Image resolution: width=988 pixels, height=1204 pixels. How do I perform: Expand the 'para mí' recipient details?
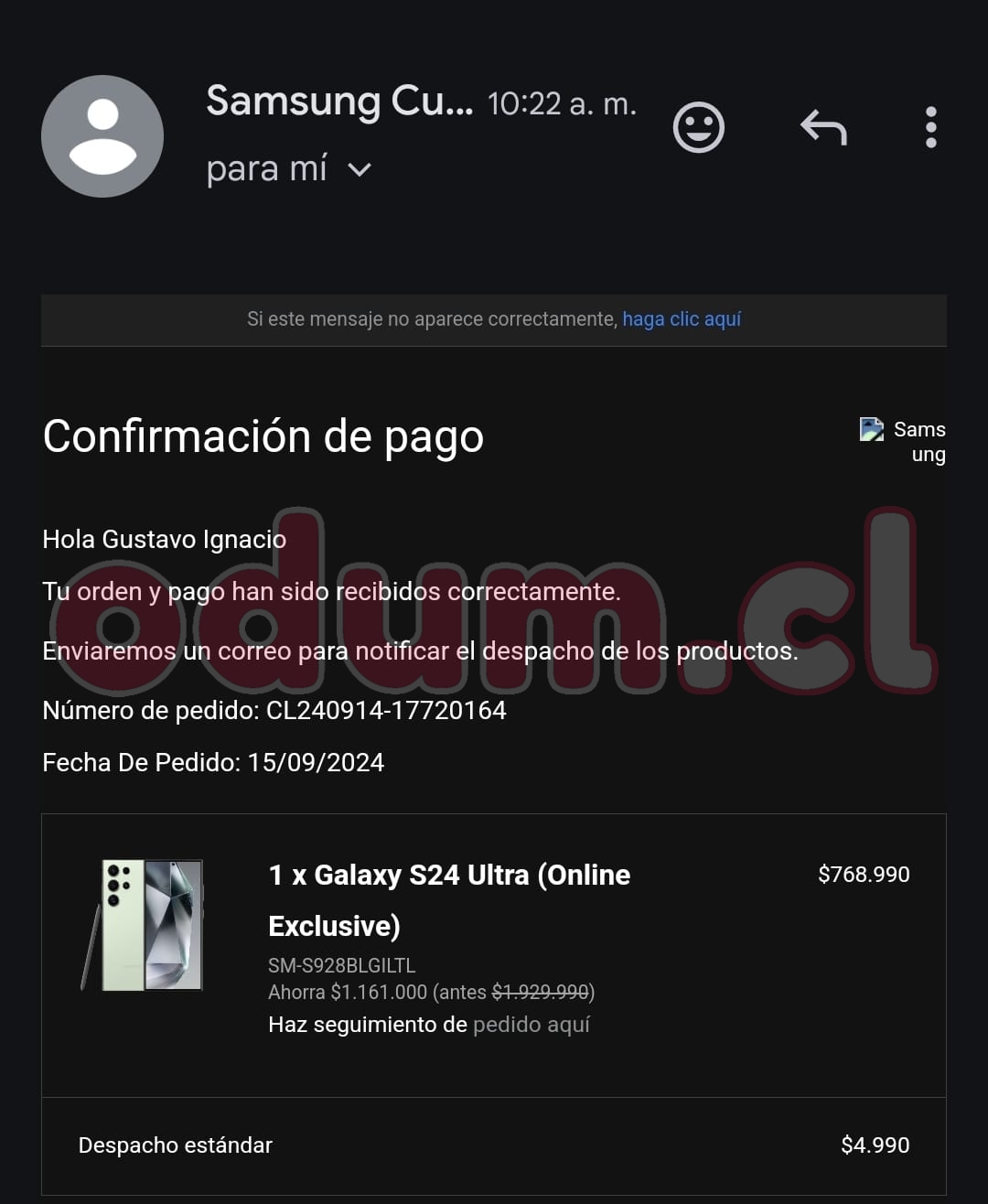pos(360,169)
